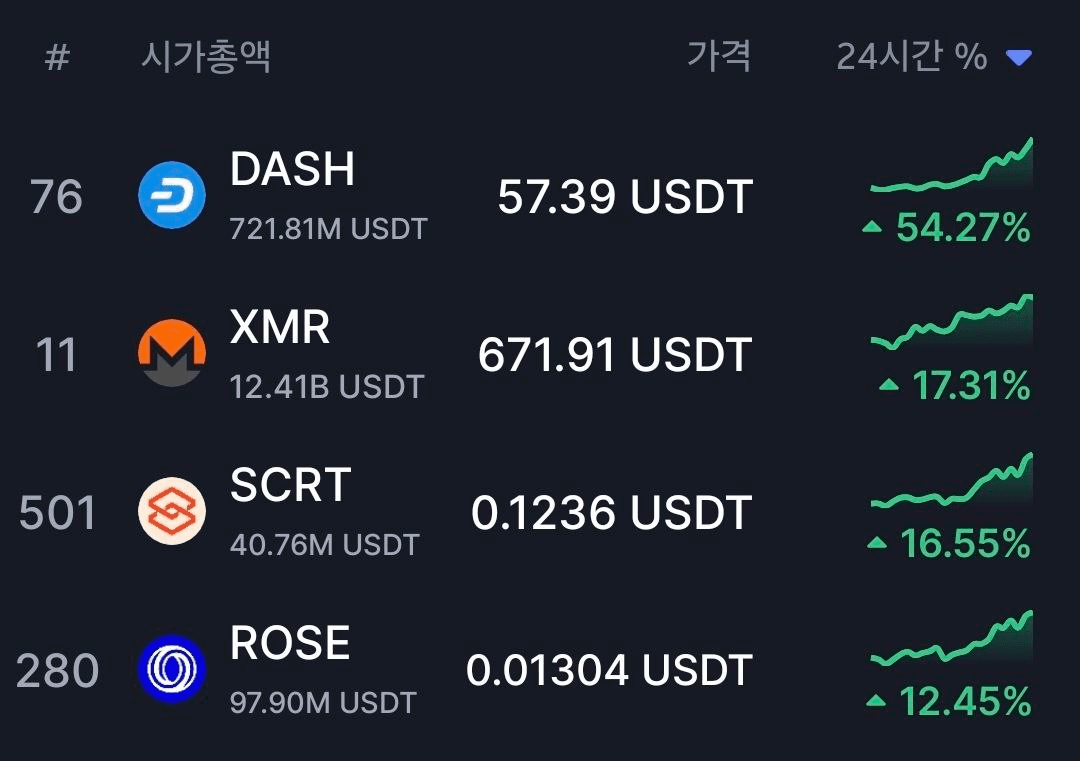
Task: Sort the list by 가격
Action: click(x=719, y=57)
